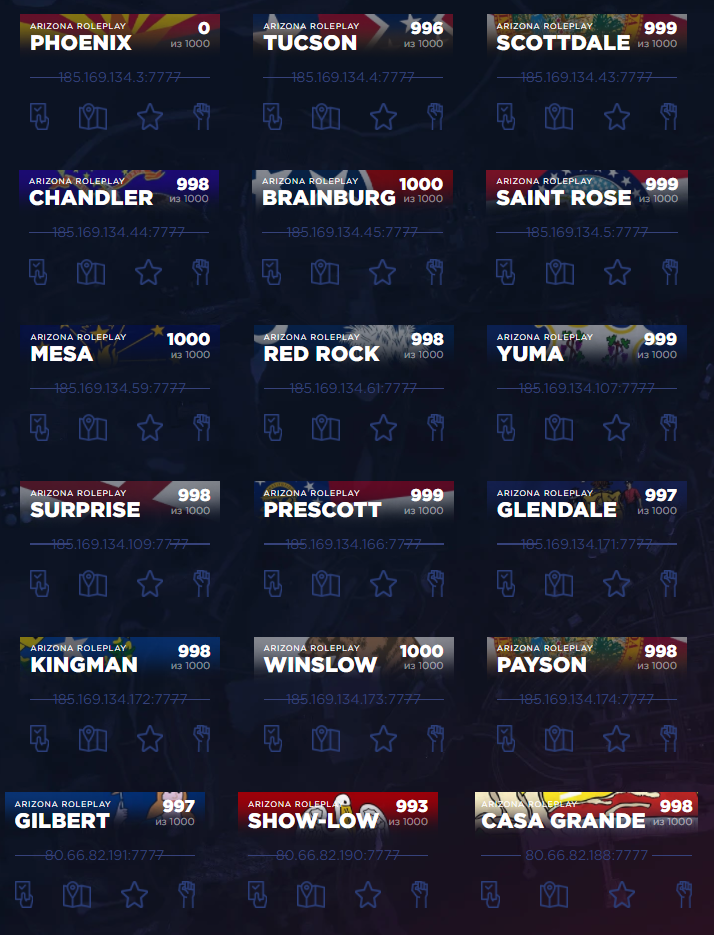Tap the star icon under Payson
The height and width of the screenshot is (935, 714).
tap(617, 739)
